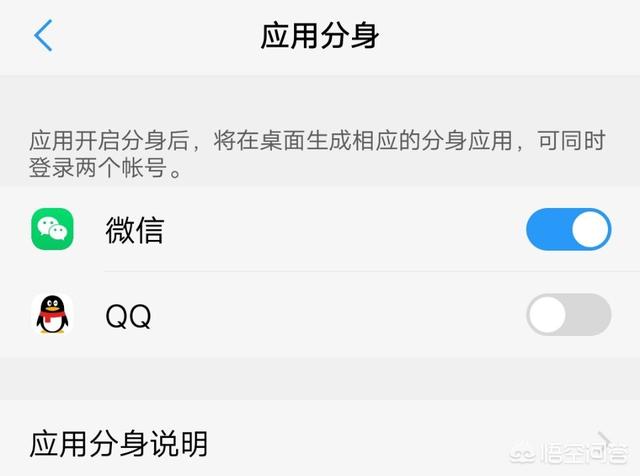The width and height of the screenshot is (640, 476).
Task: Open 应用分身说明 page
Action: coord(320,441)
